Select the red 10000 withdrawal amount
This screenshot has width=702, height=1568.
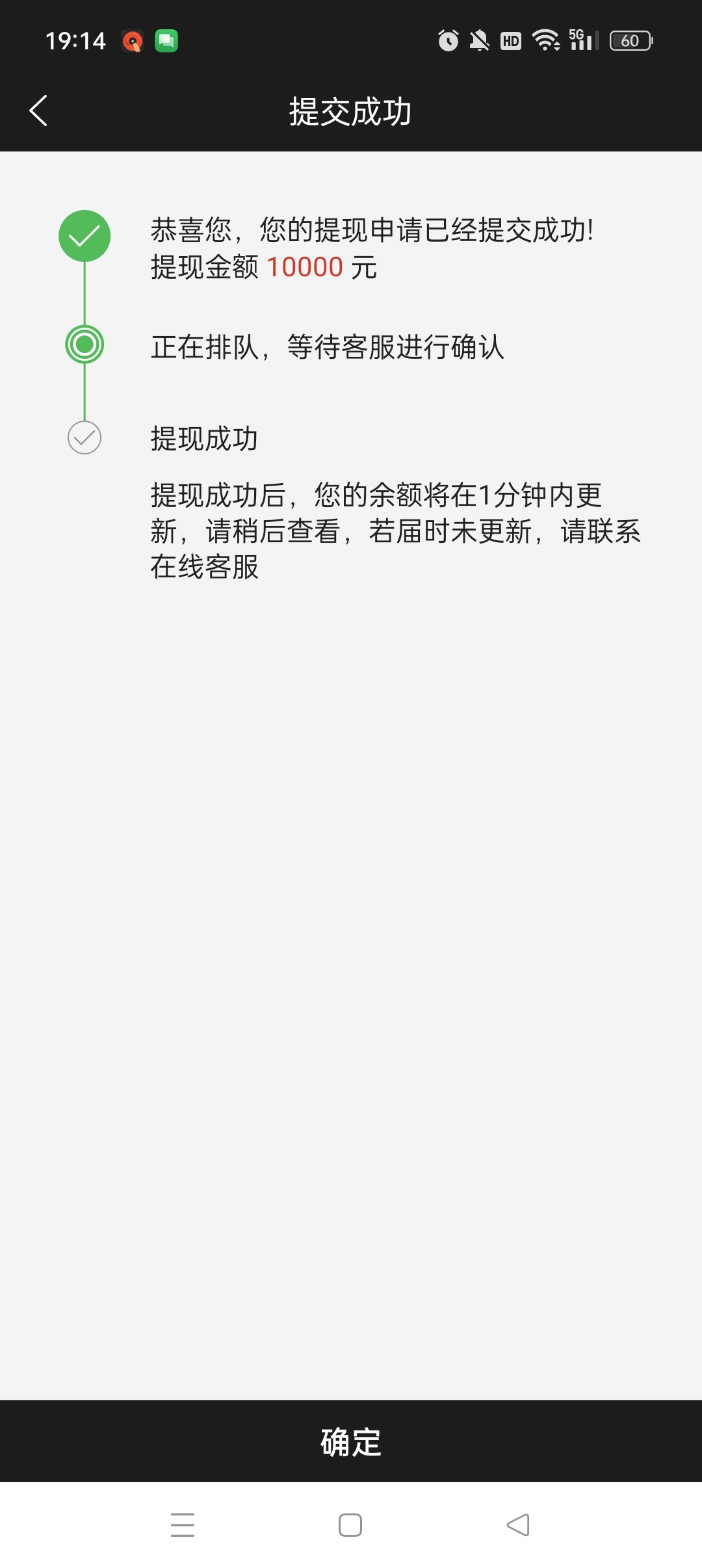305,266
